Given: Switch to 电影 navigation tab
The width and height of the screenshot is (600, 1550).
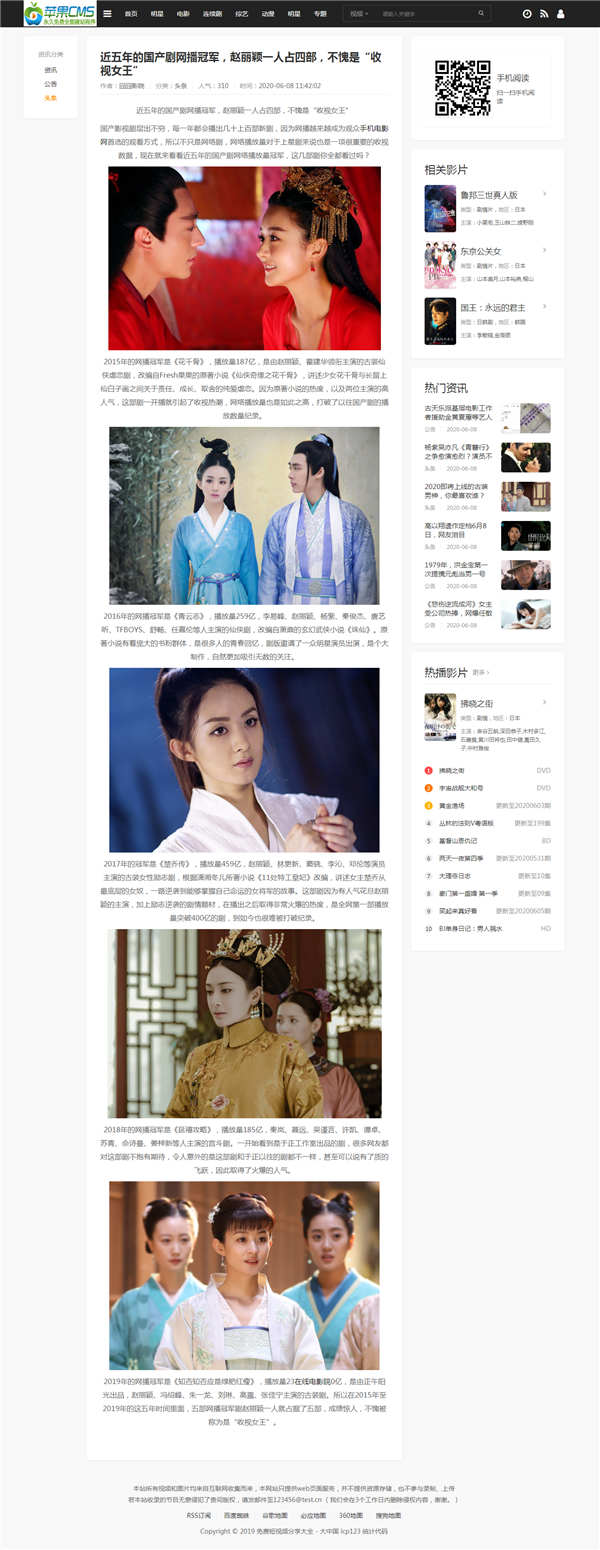Looking at the screenshot, I should [183, 14].
